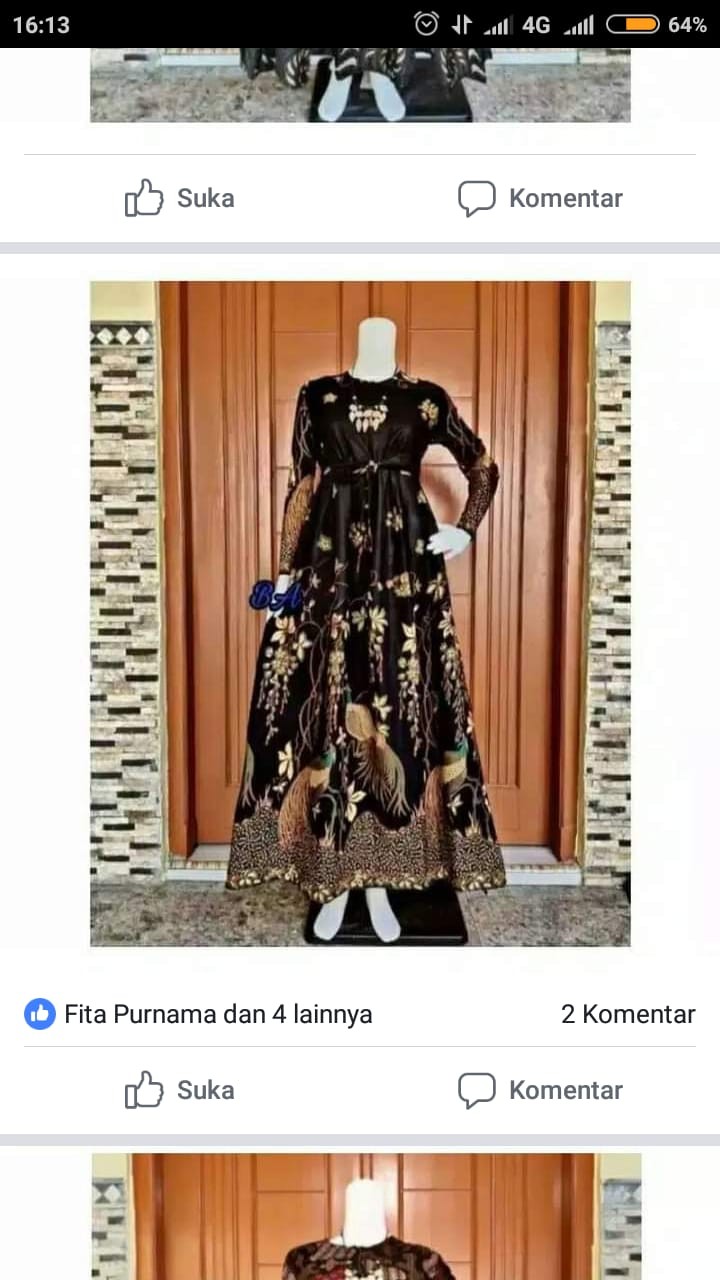The image size is (720, 1280).
Task: Tap the vibrate mode icon in status bar
Action: tap(463, 22)
